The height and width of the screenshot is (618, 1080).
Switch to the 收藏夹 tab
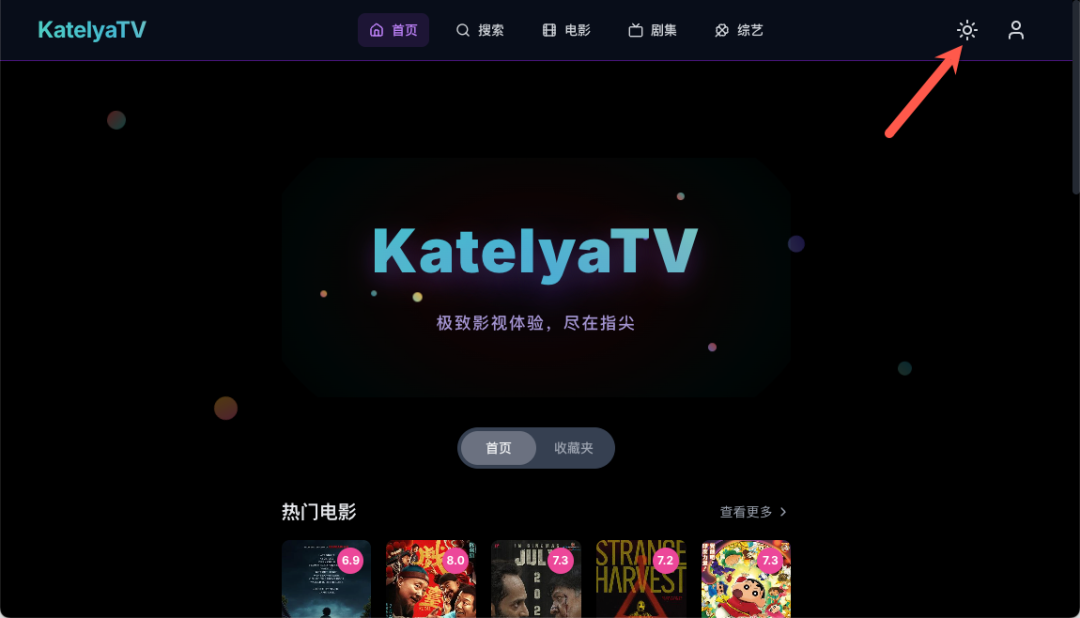pyautogui.click(x=574, y=448)
